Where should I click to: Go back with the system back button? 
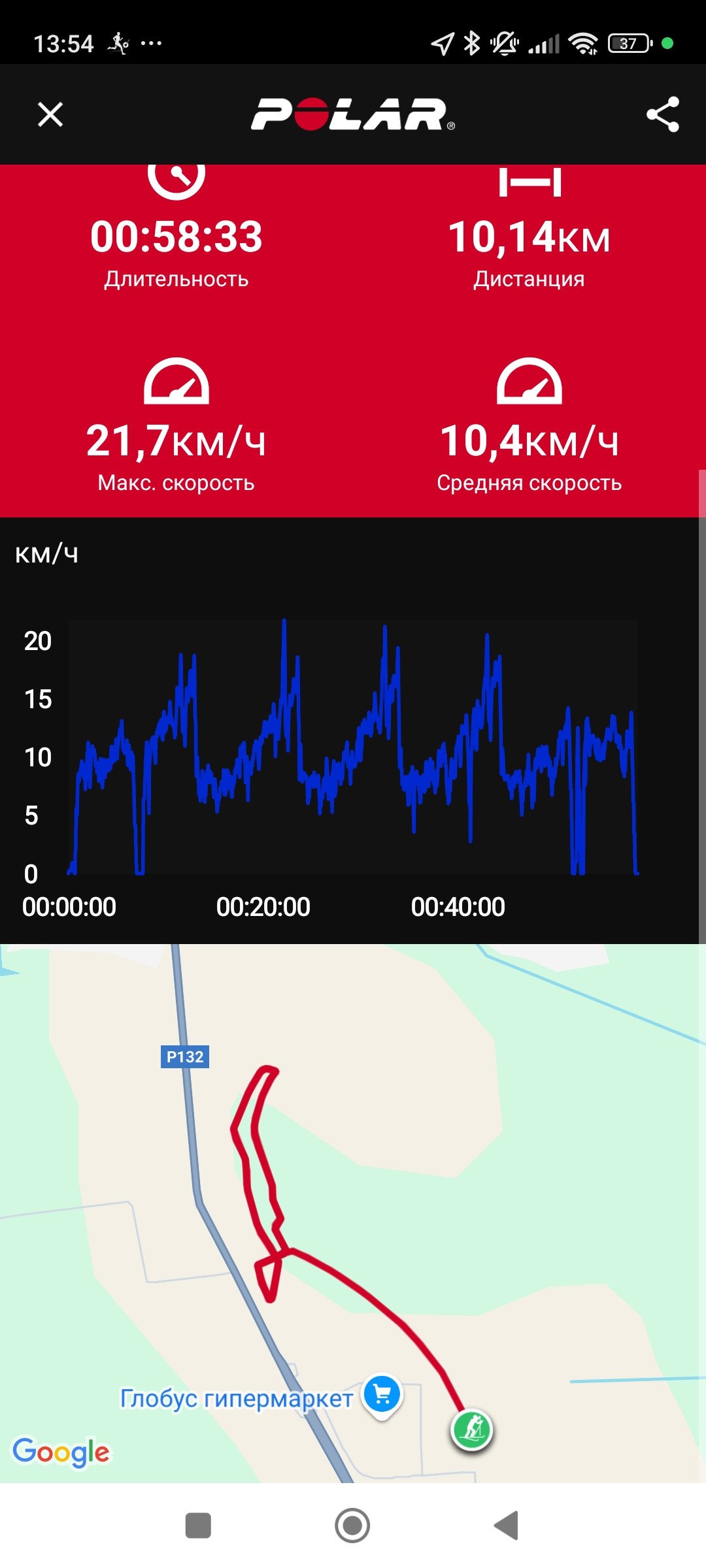pos(506,1526)
